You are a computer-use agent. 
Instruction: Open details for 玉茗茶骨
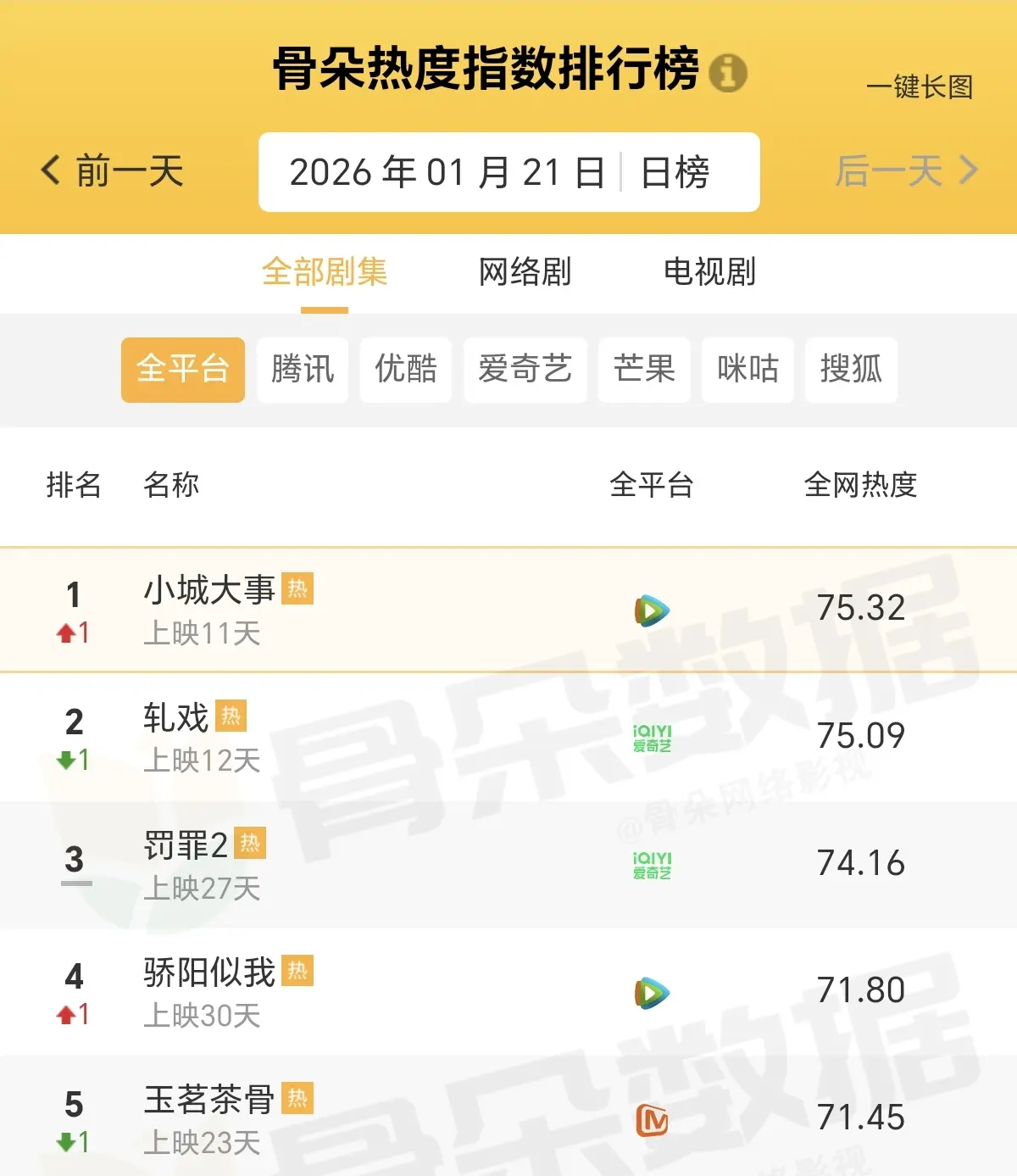[x=209, y=1100]
